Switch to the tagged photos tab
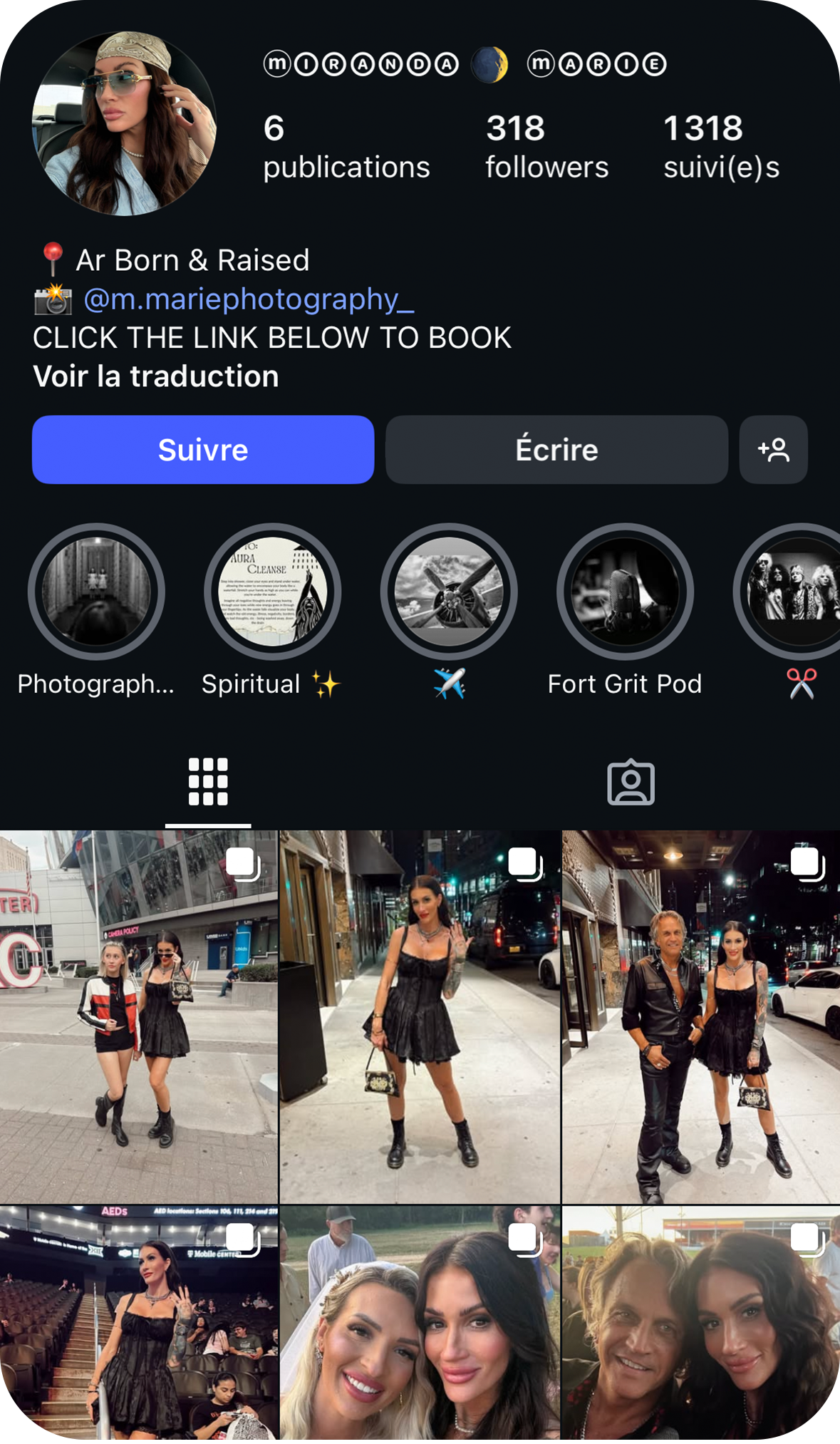 pos(631,783)
